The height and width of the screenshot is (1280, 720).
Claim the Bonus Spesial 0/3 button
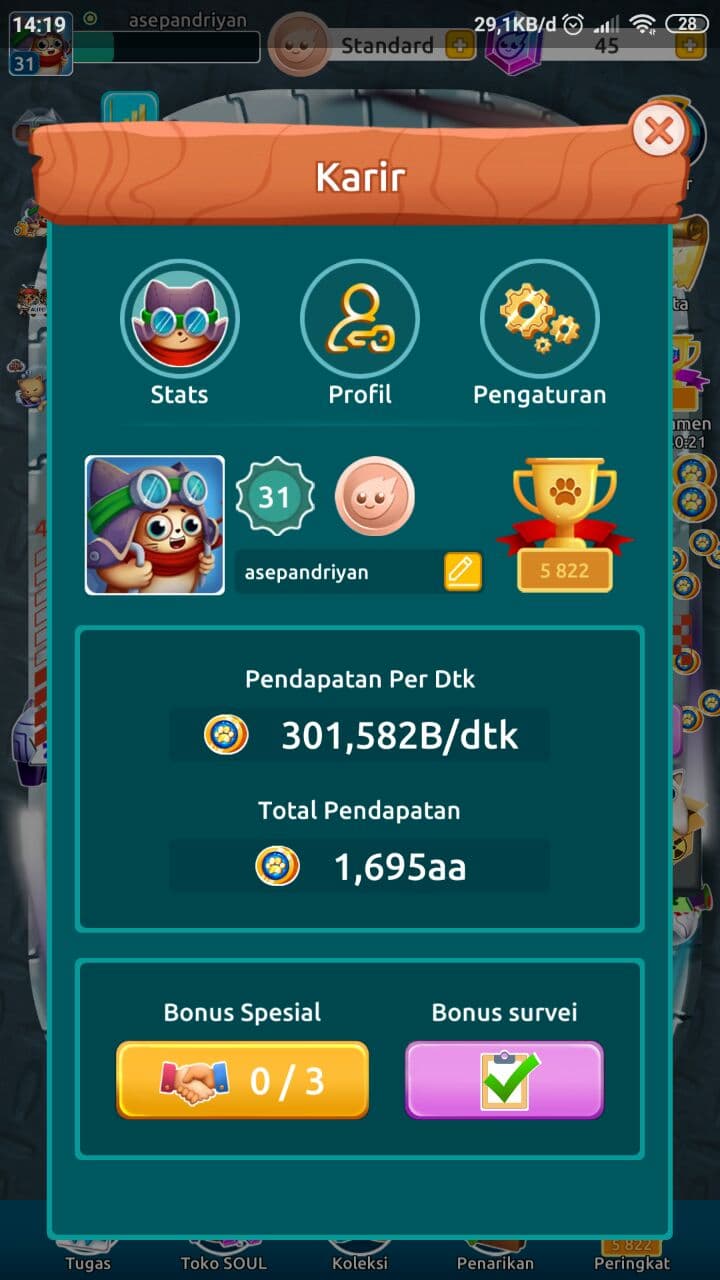coord(242,1080)
